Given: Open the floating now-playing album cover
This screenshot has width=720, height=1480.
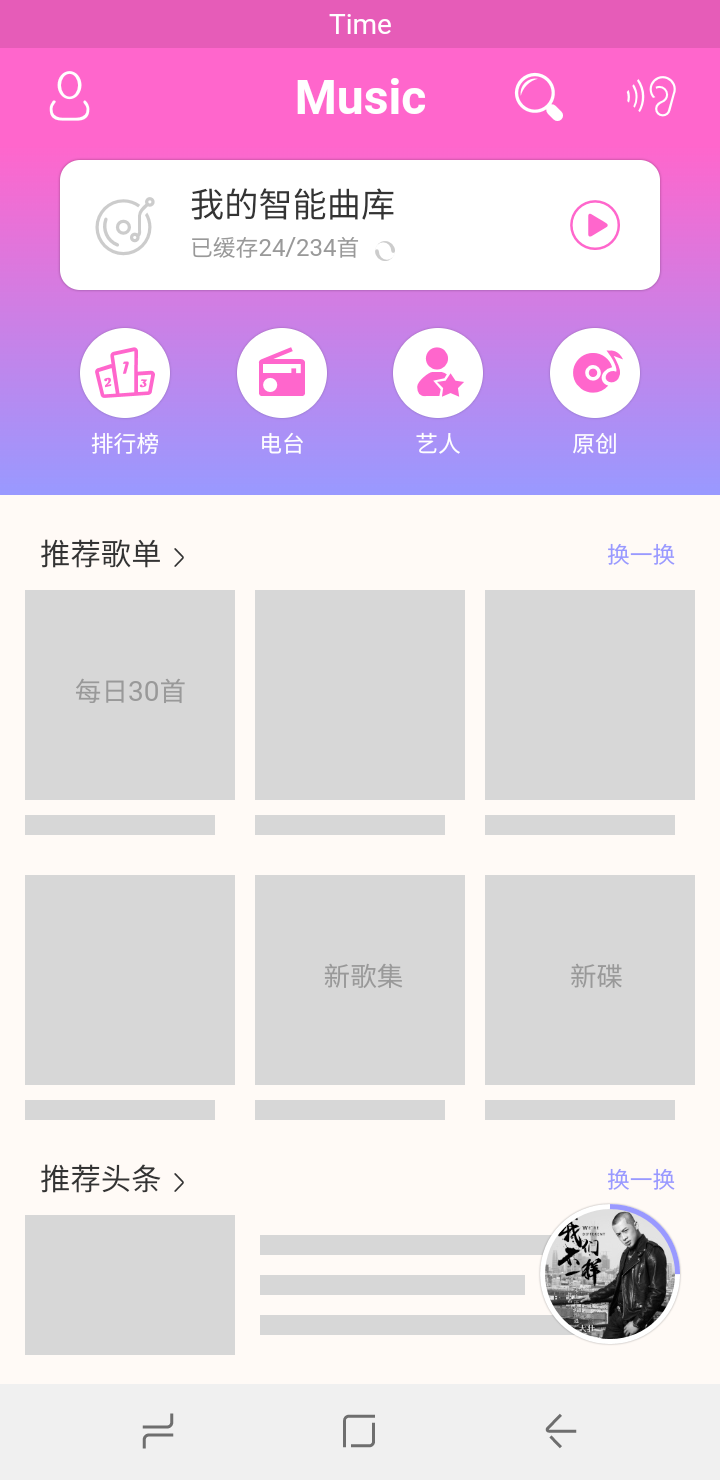Looking at the screenshot, I should pos(610,1274).
